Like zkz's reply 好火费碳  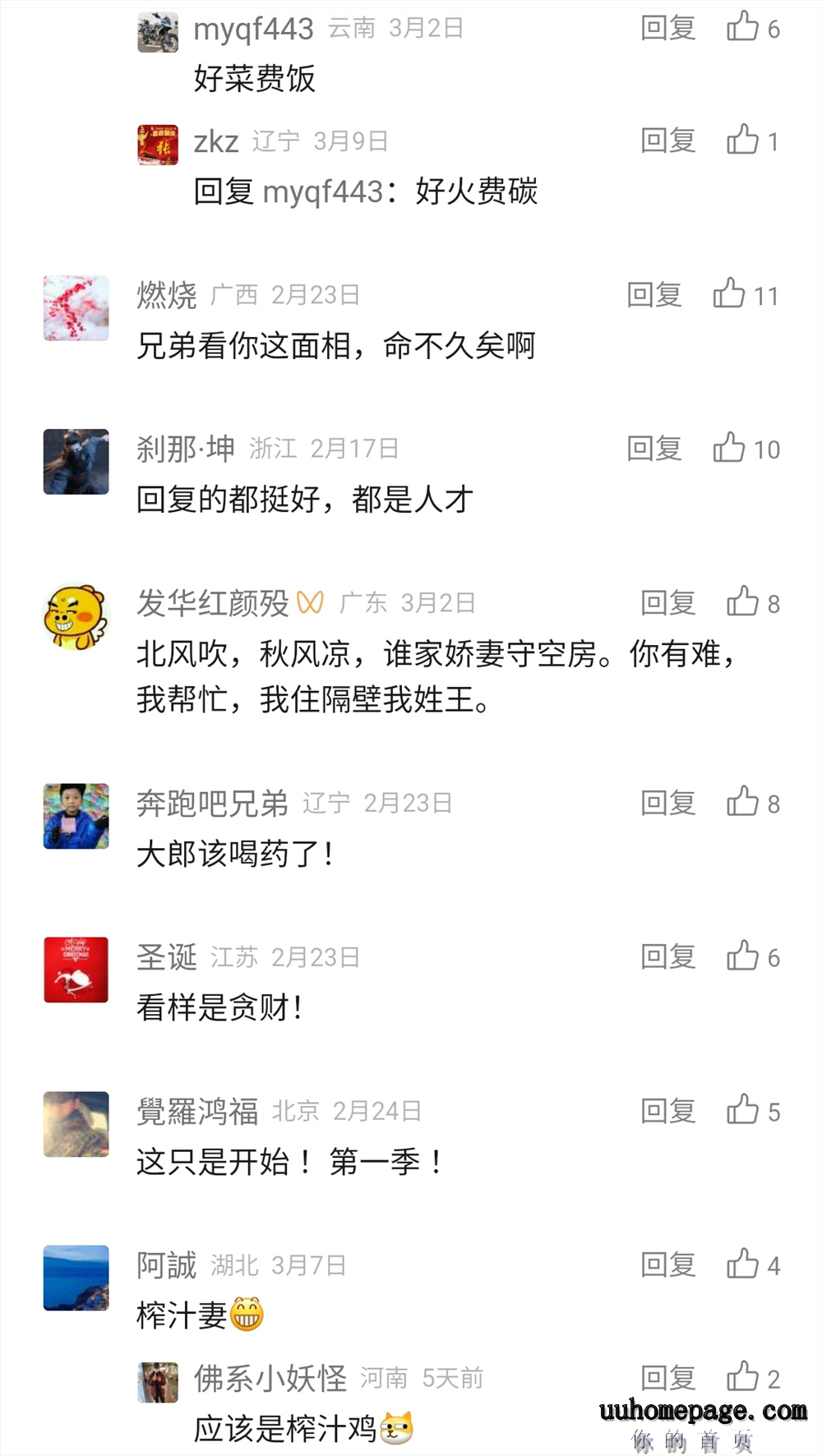pos(743,141)
